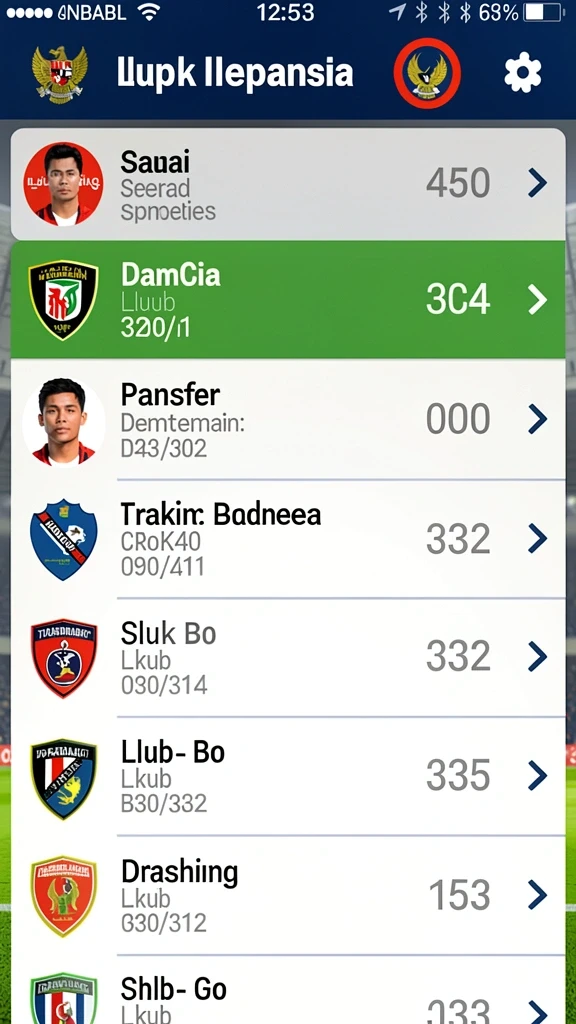576x1024 pixels.
Task: Open the settings gear
Action: click(522, 72)
